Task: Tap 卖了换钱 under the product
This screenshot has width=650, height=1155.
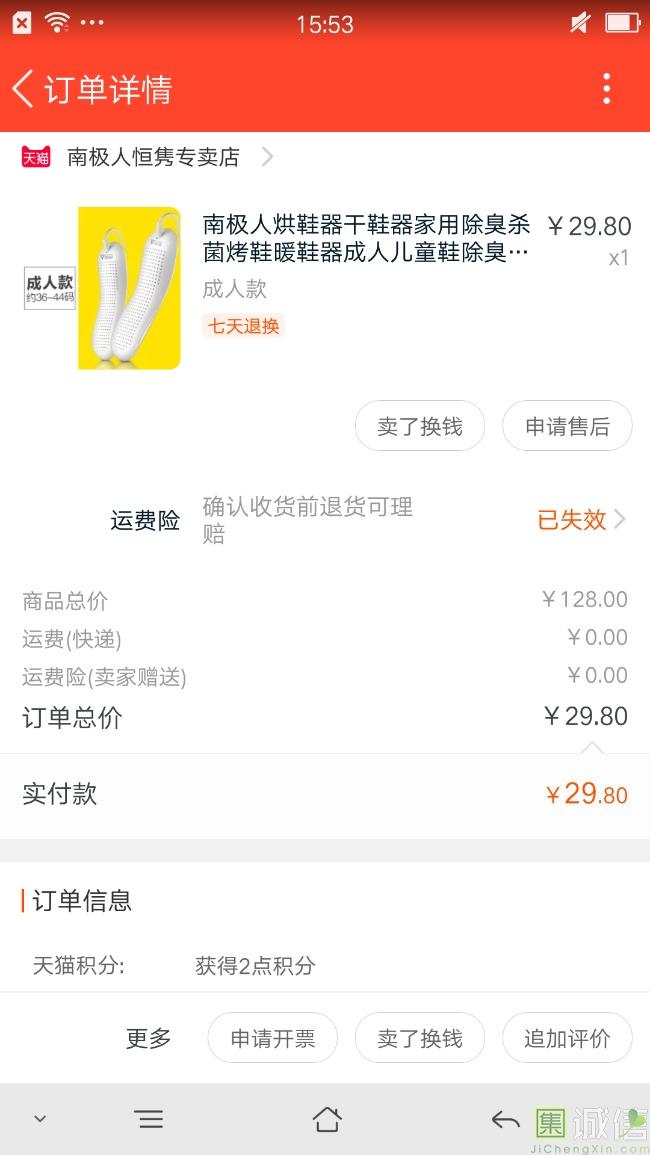Action: click(420, 427)
